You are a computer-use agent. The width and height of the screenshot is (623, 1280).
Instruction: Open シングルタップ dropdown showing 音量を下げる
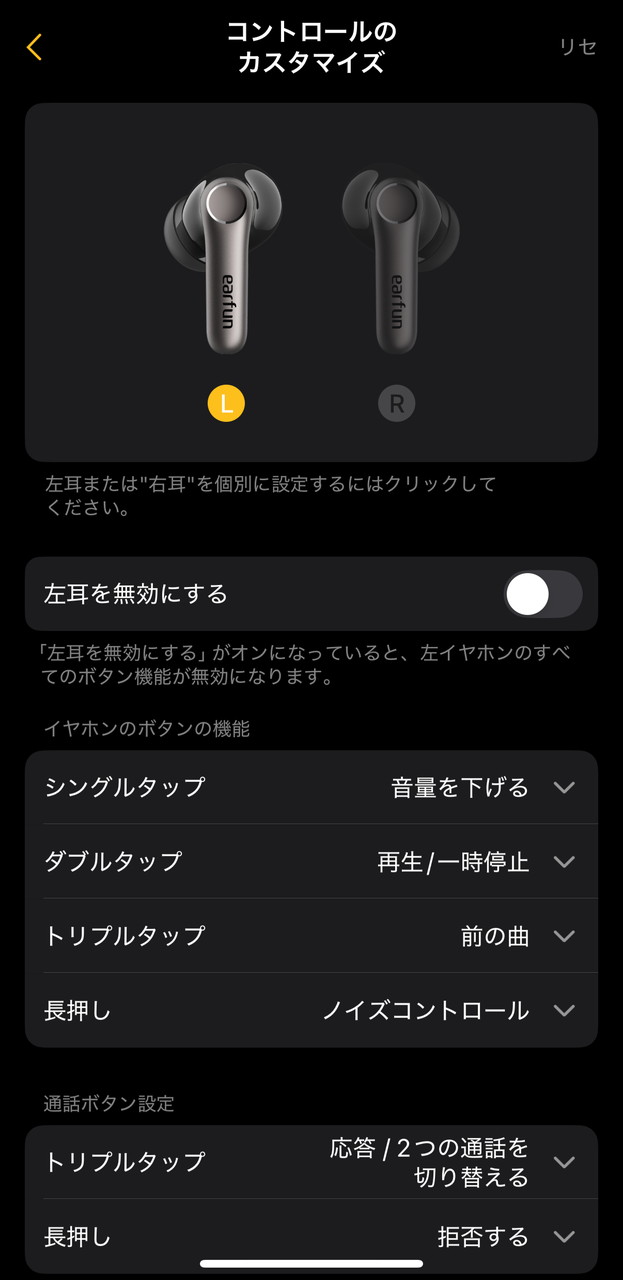[564, 787]
